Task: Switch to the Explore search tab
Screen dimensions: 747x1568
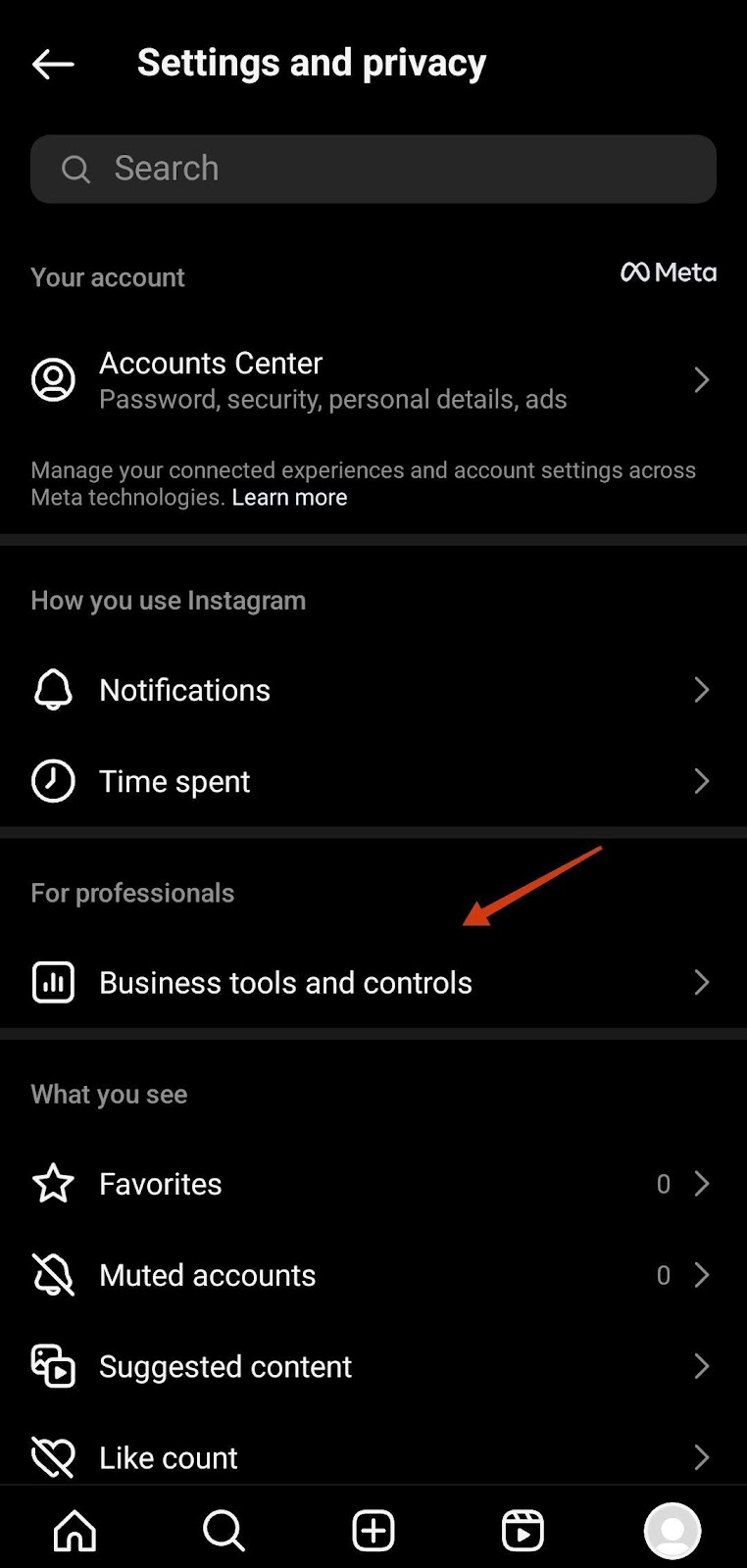Action: 224,1530
